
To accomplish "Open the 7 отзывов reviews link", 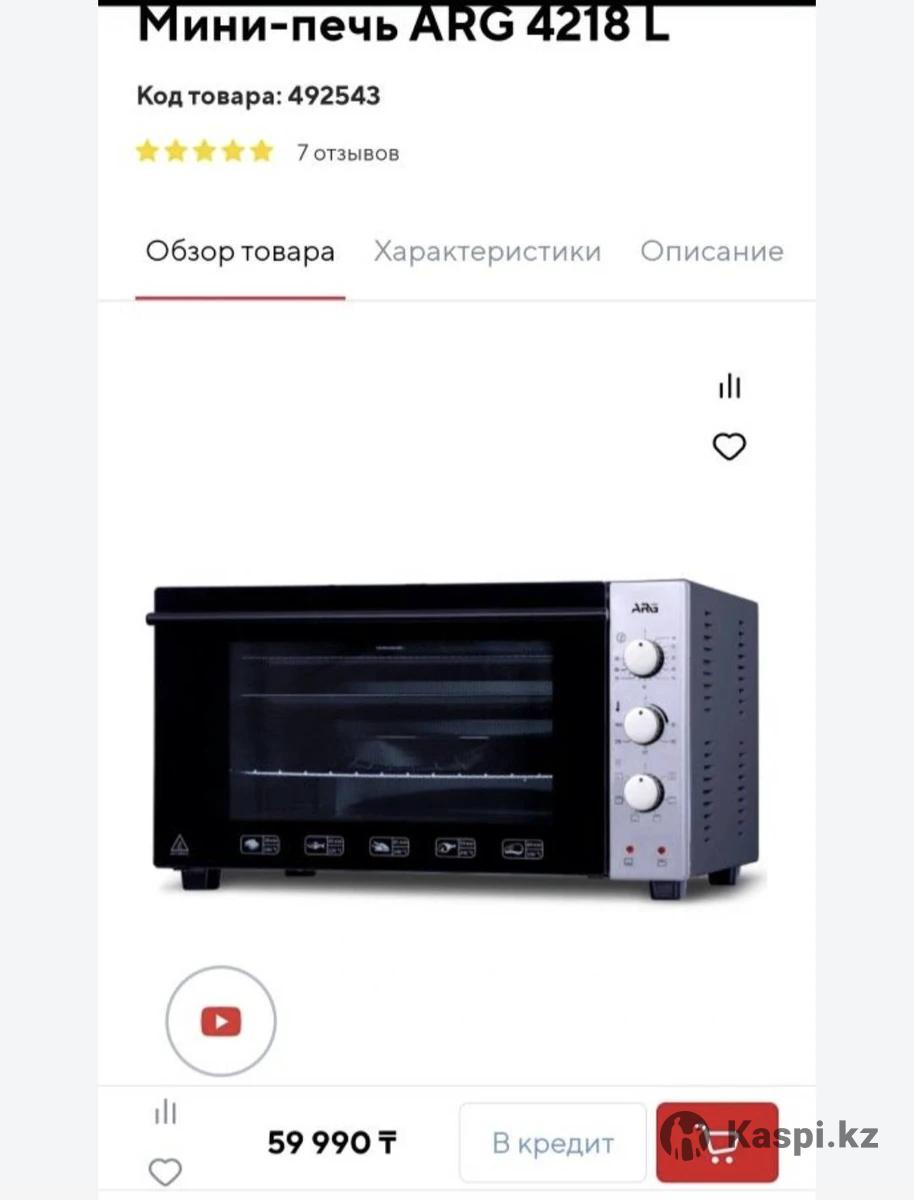I will (347, 153).
